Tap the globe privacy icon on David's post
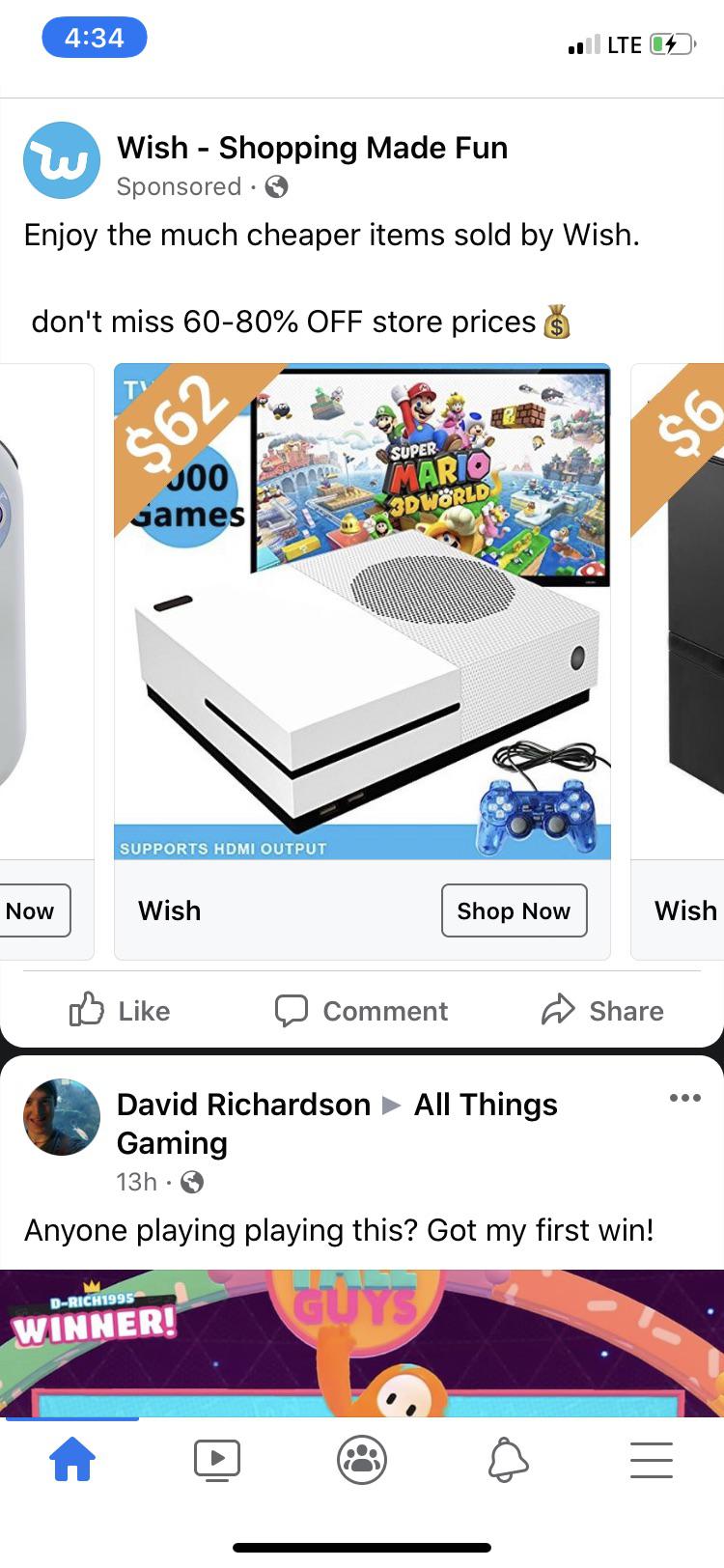Image resolution: width=724 pixels, height=1568 pixels. (191, 1182)
